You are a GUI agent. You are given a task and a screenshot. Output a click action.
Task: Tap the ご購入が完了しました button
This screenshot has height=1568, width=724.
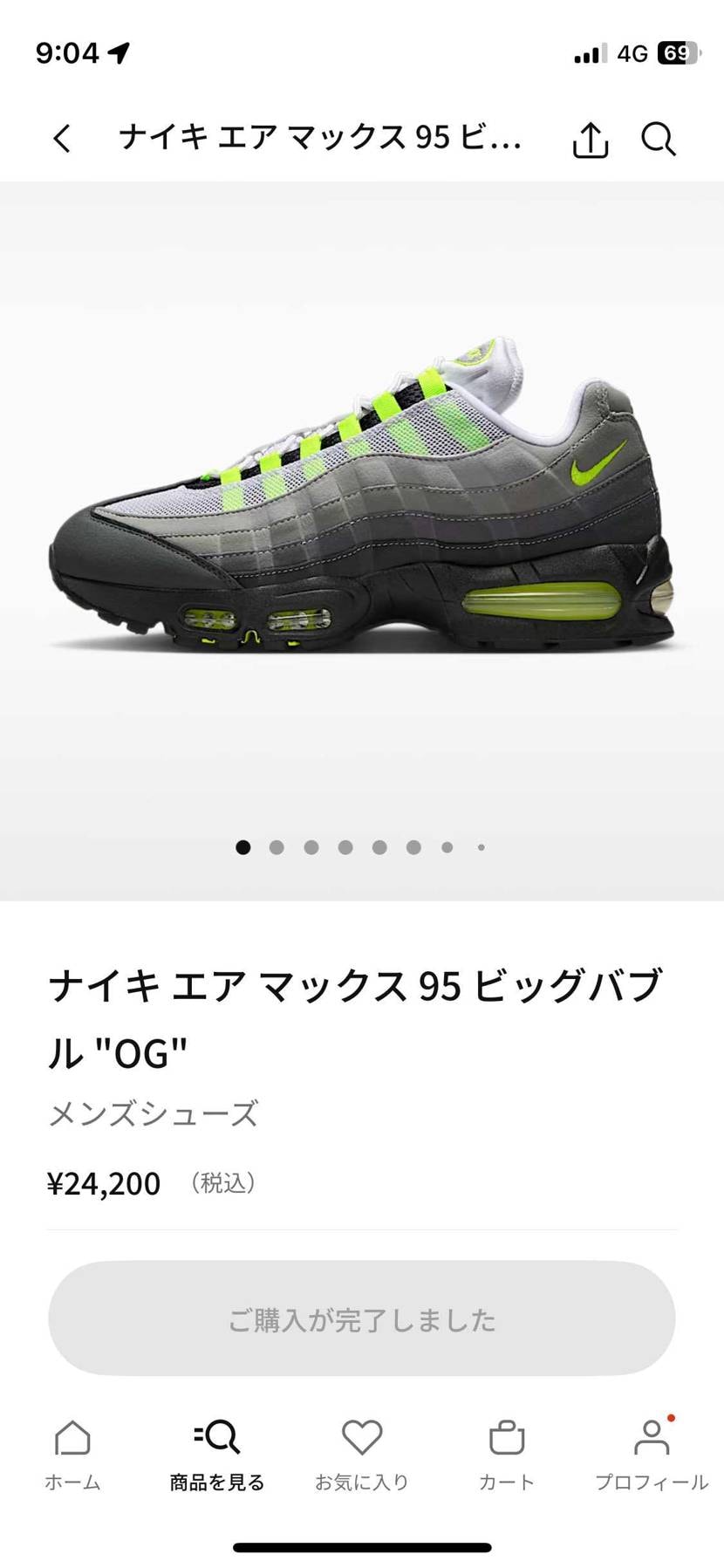pyautogui.click(x=362, y=1320)
